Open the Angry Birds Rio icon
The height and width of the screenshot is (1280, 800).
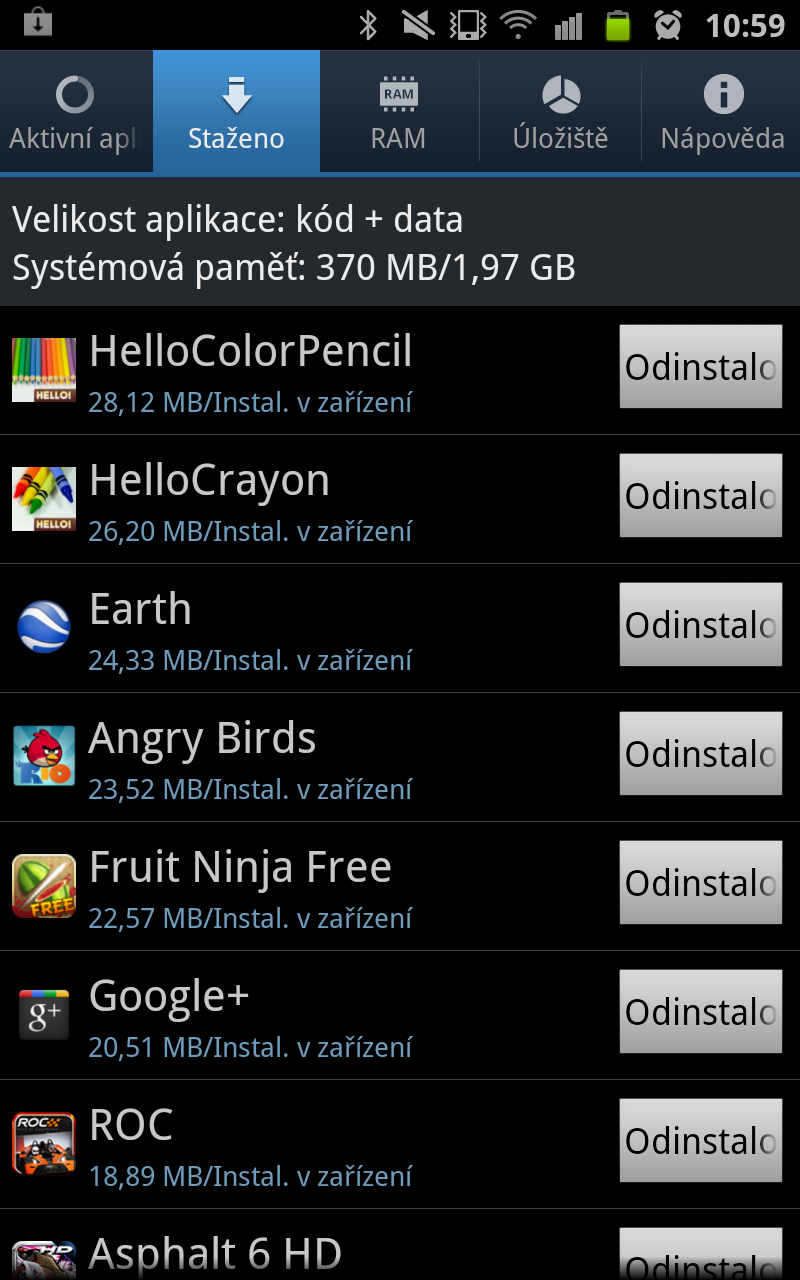point(43,754)
